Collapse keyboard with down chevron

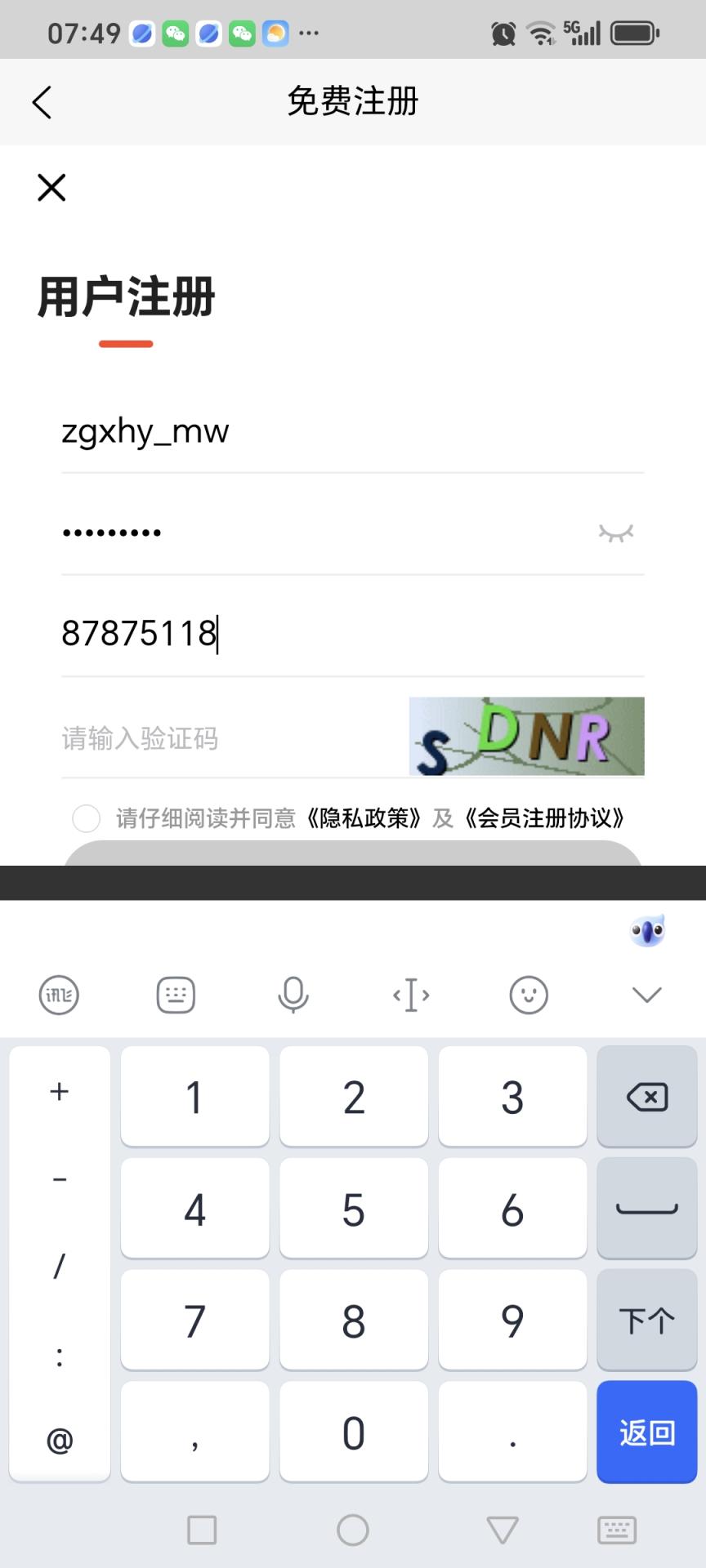coord(646,995)
